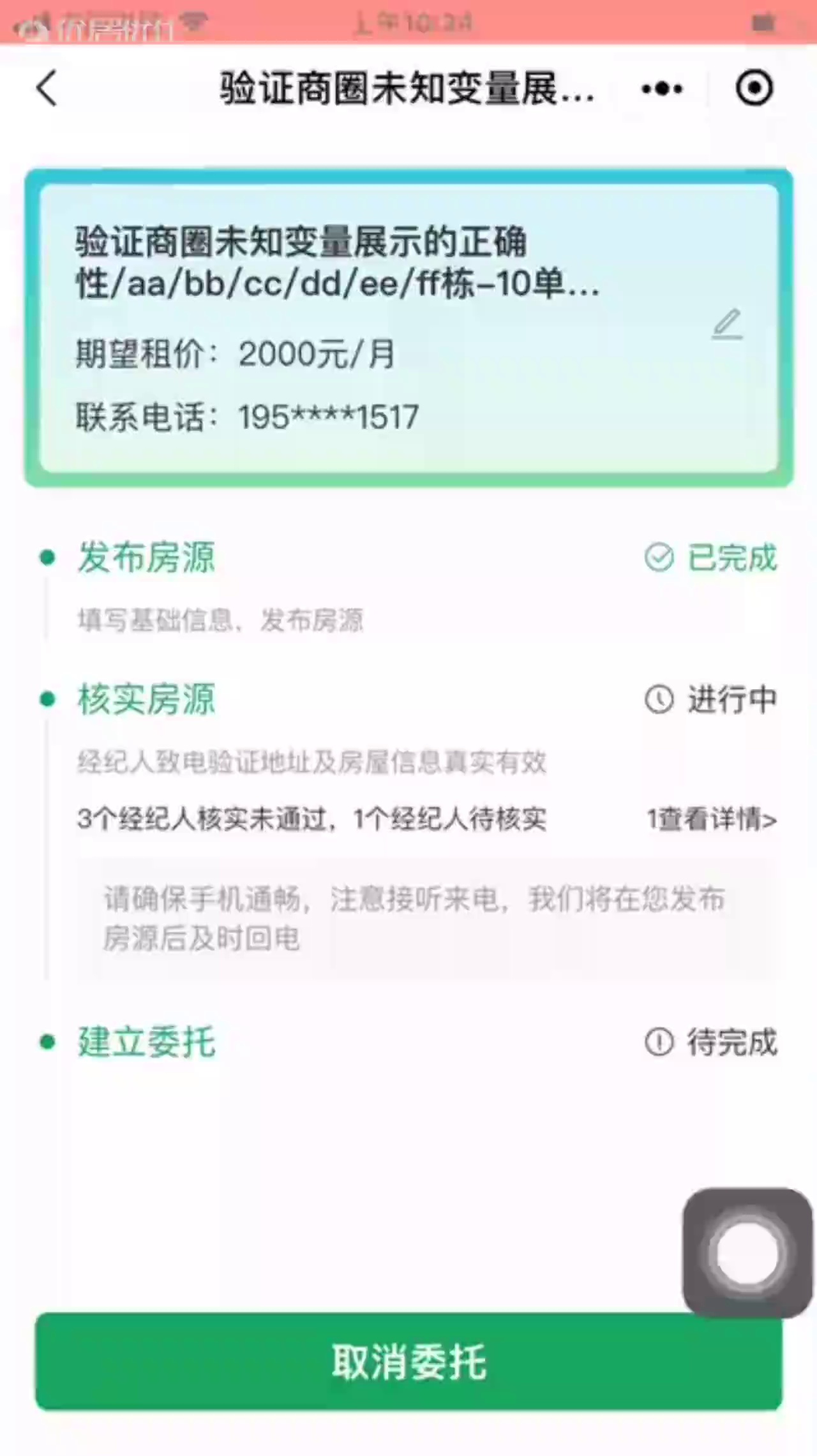
Task: Open the three-dot mini program menu
Action: coord(662,88)
